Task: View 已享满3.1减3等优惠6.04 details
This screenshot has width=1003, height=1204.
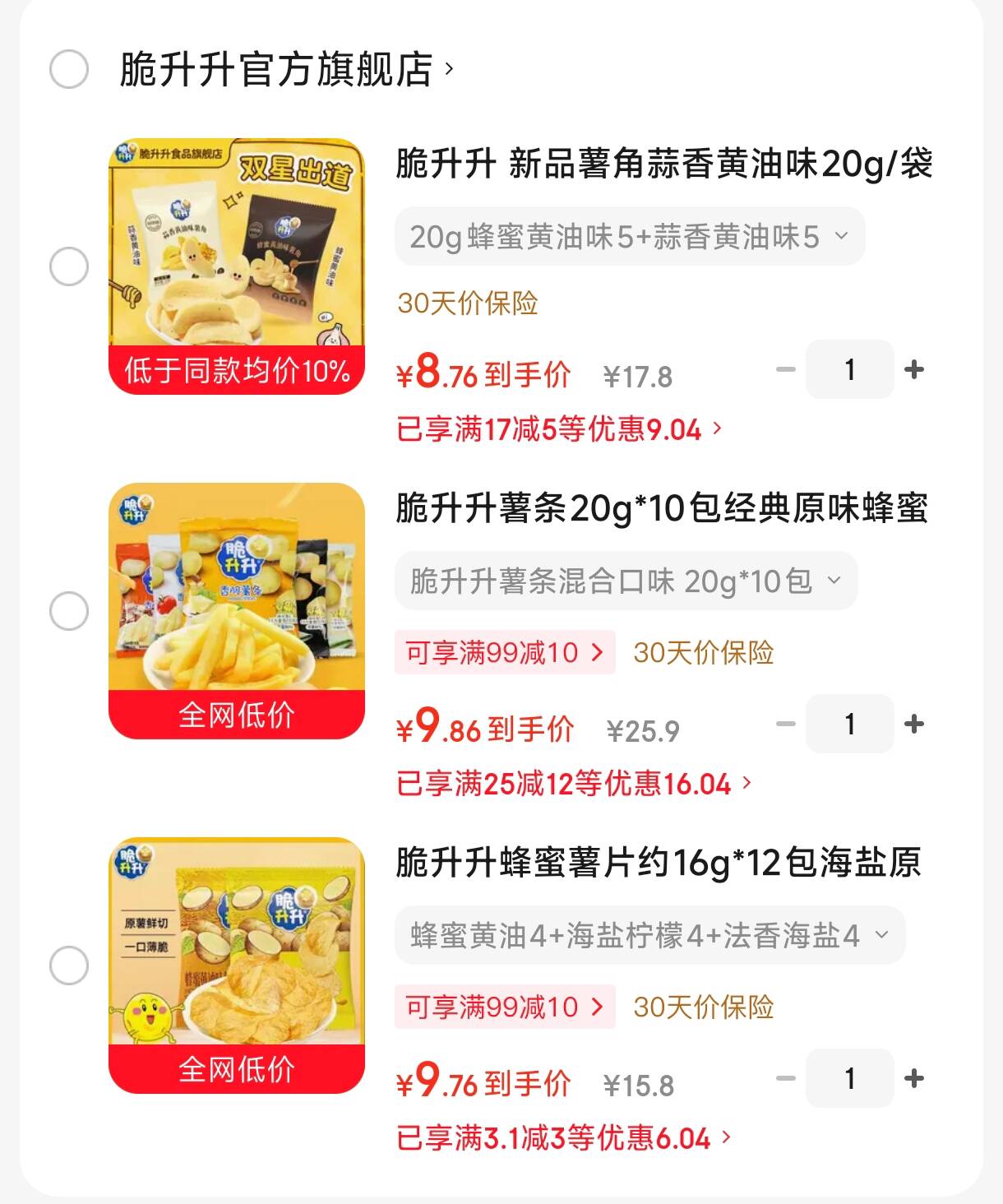Action: click(x=564, y=1138)
